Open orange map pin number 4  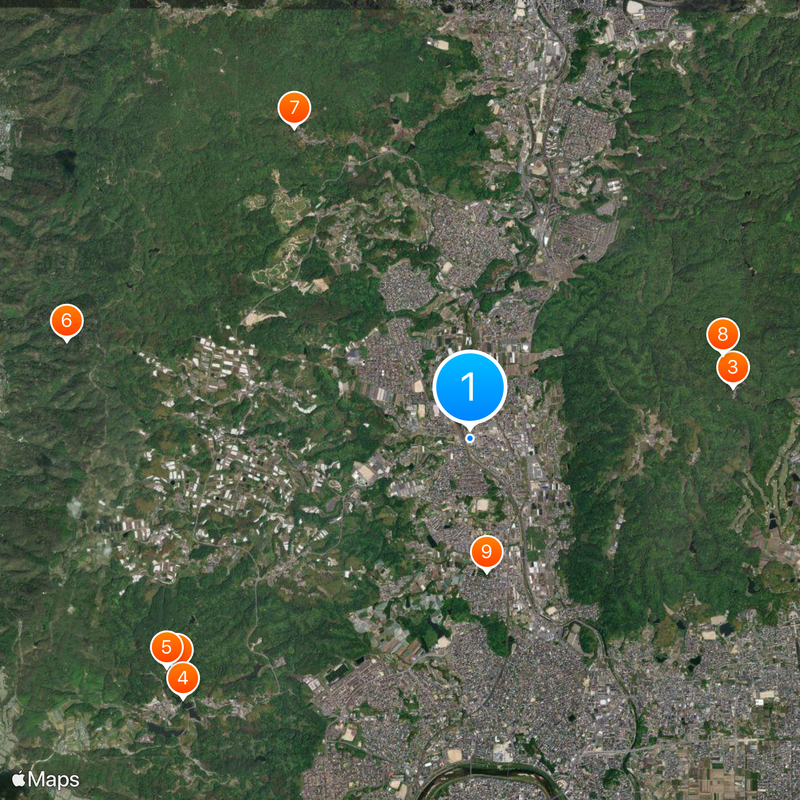tap(182, 679)
